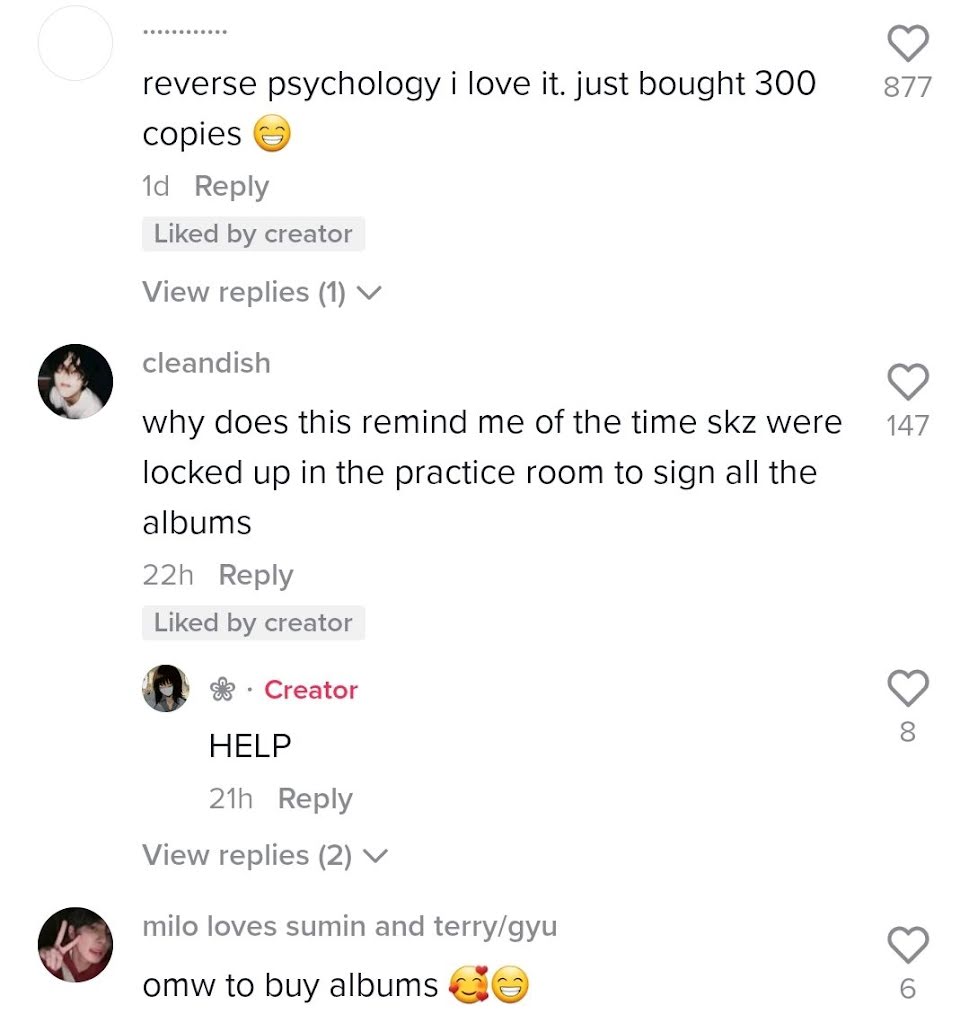Open cleandish username link
The width and height of the screenshot is (960, 1014).
[x=206, y=363]
